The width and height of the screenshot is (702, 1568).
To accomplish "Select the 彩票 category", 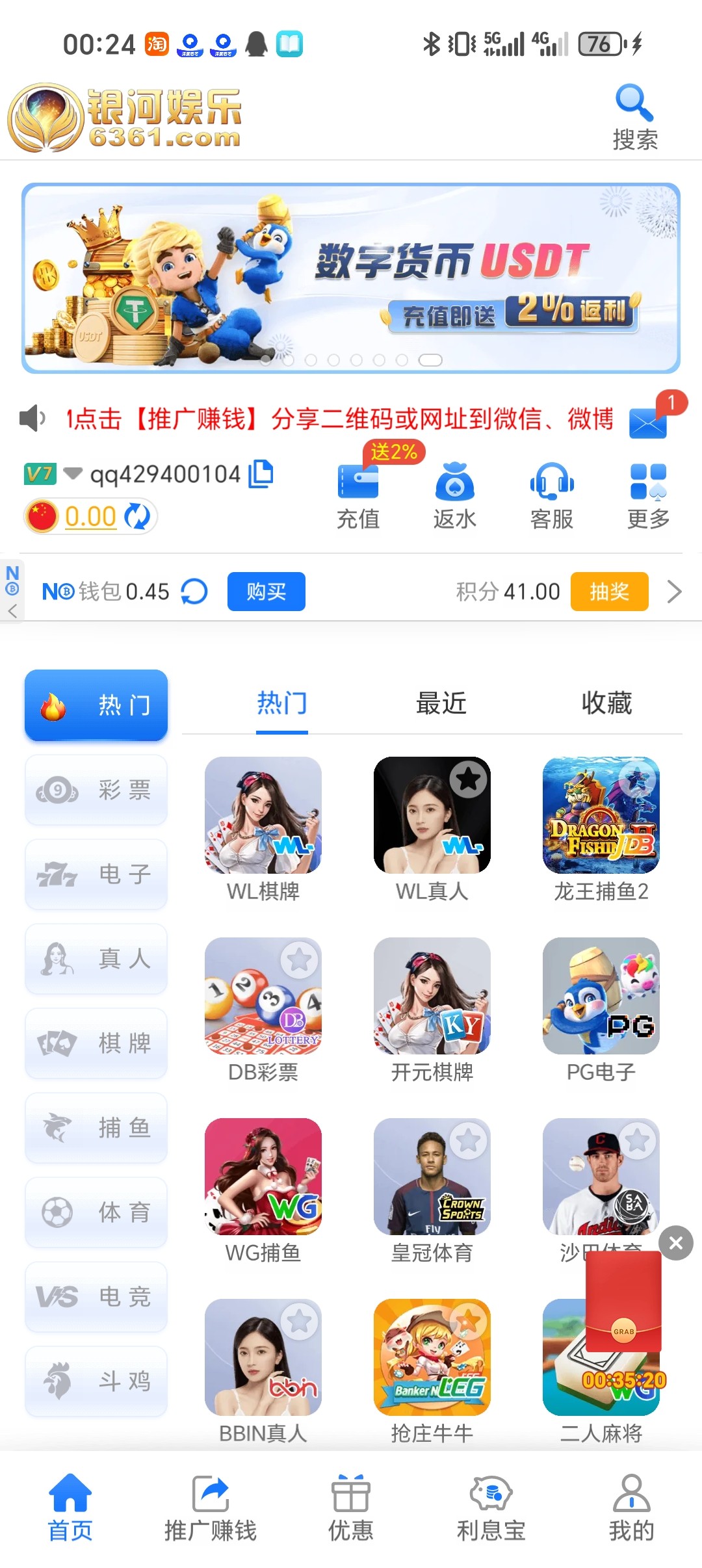I will tap(96, 790).
